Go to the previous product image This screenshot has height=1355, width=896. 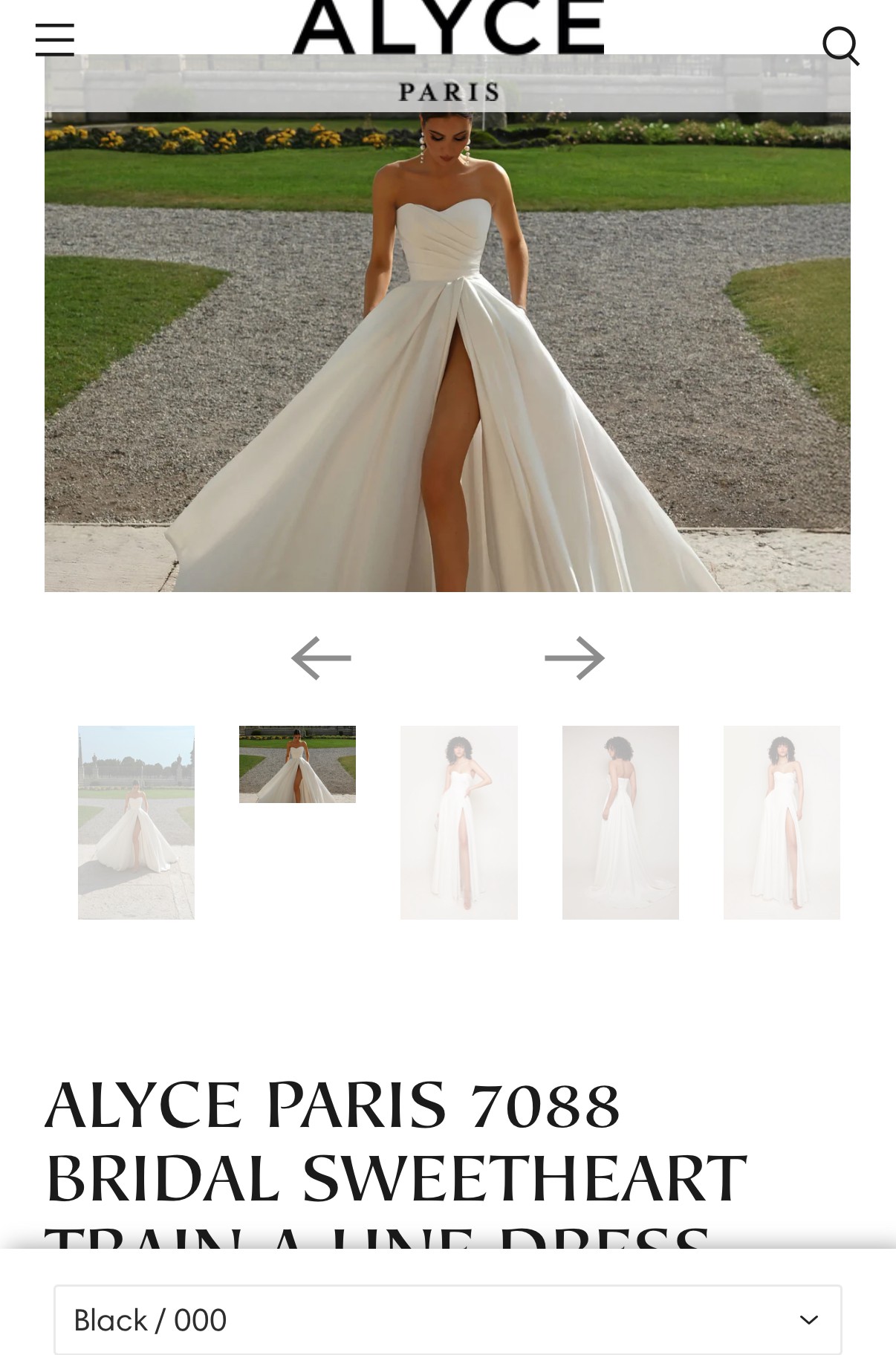321,657
